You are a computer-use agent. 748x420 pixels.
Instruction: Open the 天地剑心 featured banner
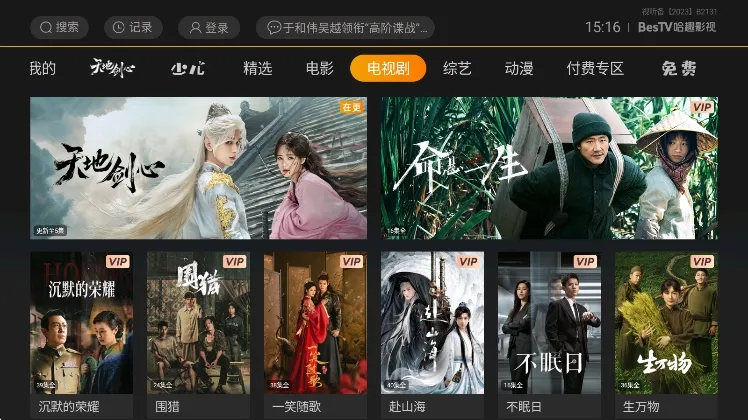198,168
